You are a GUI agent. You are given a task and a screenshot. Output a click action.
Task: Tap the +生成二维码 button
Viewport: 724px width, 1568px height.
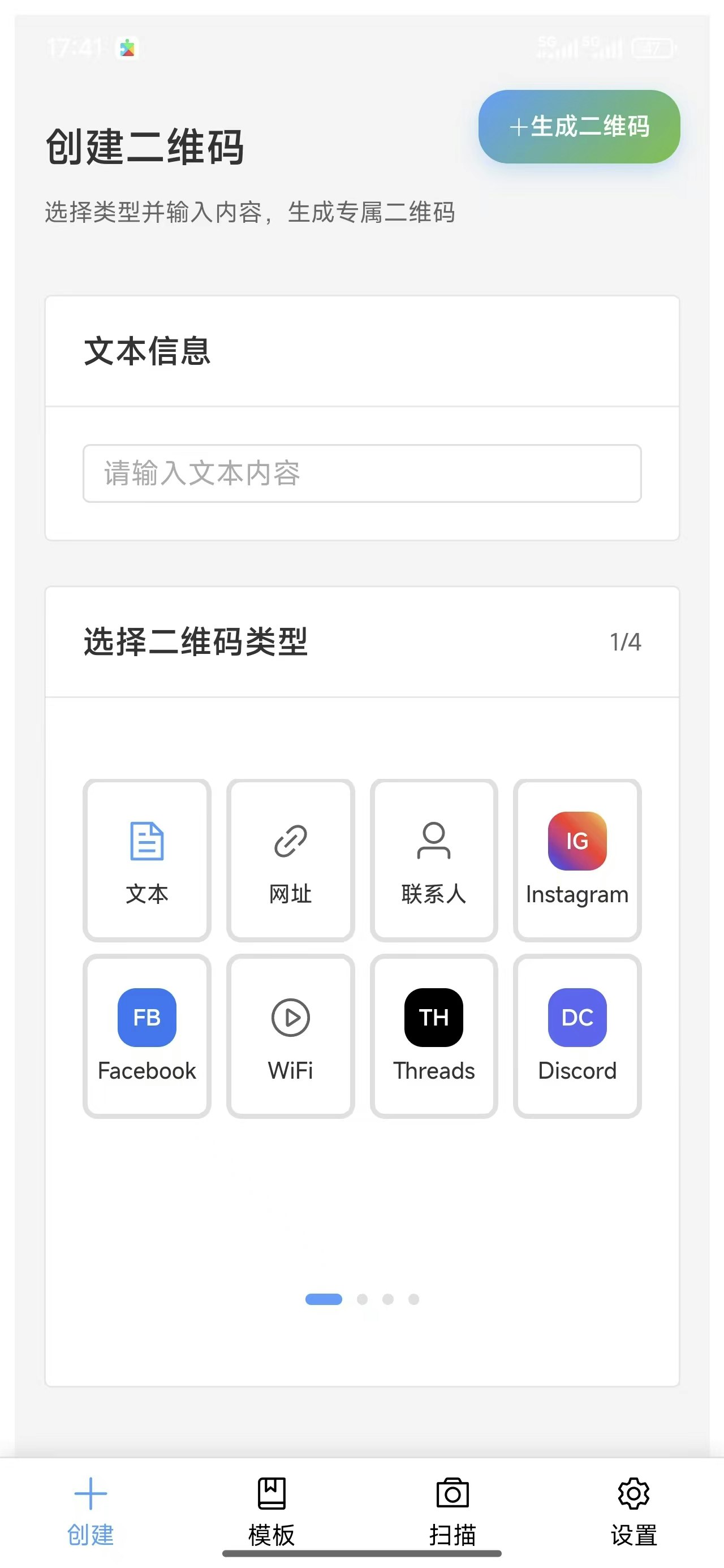tap(579, 128)
